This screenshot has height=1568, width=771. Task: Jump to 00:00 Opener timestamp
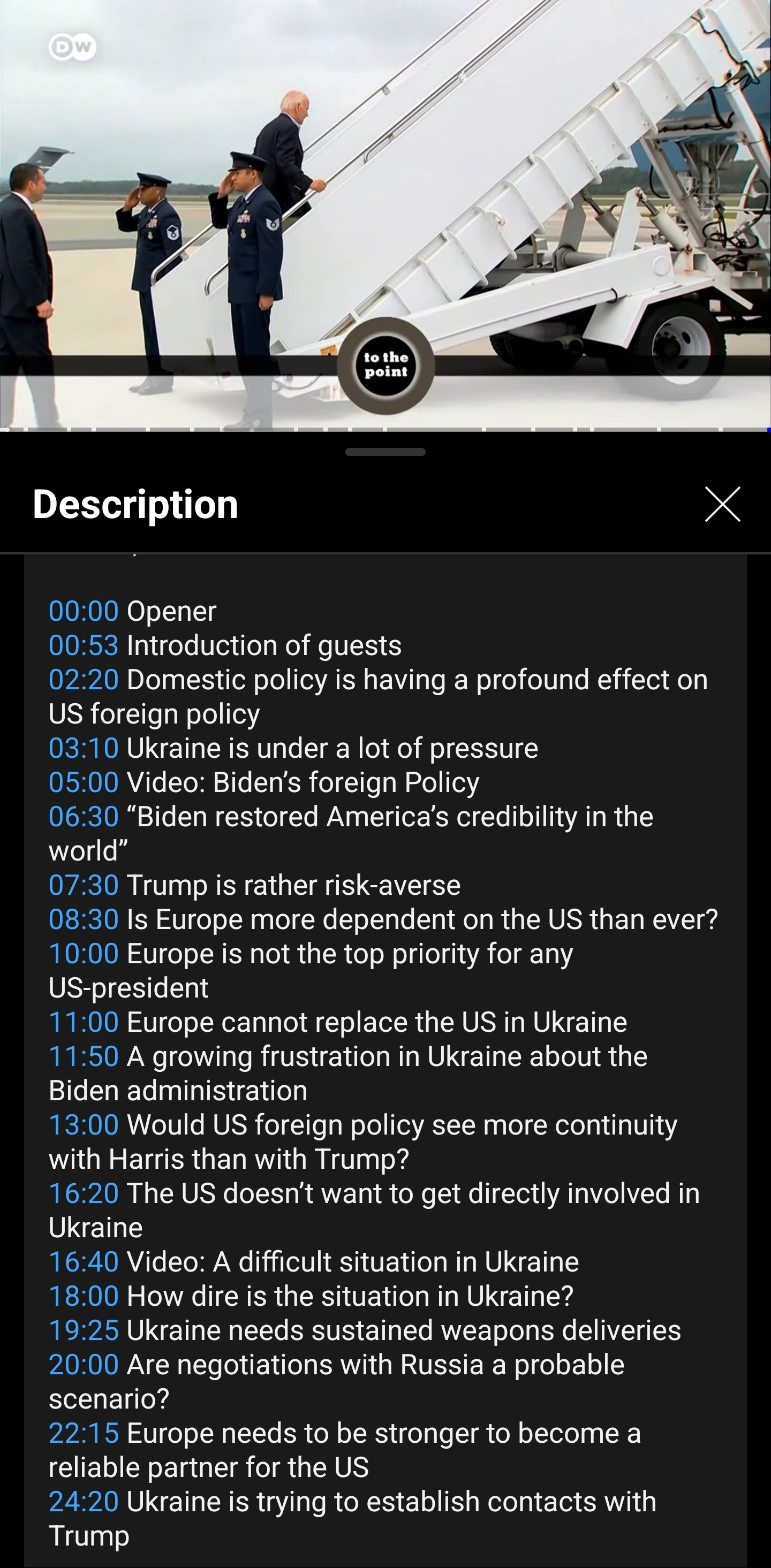click(x=84, y=611)
